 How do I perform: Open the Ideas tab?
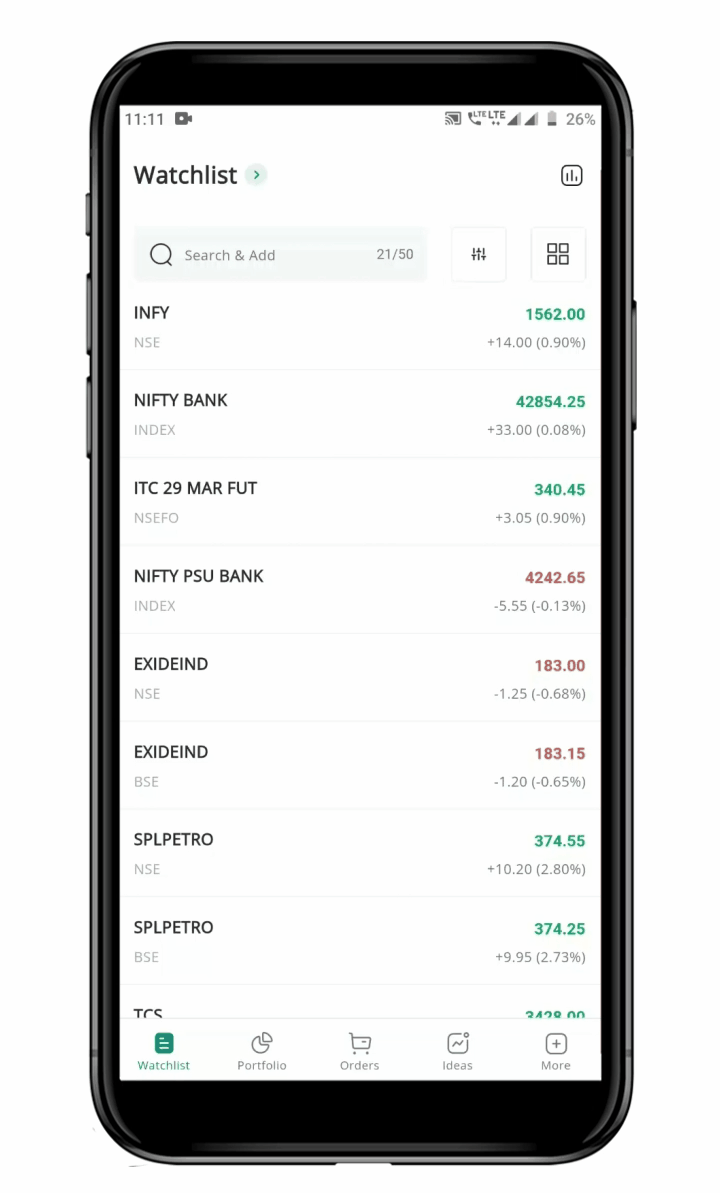coord(457,1051)
